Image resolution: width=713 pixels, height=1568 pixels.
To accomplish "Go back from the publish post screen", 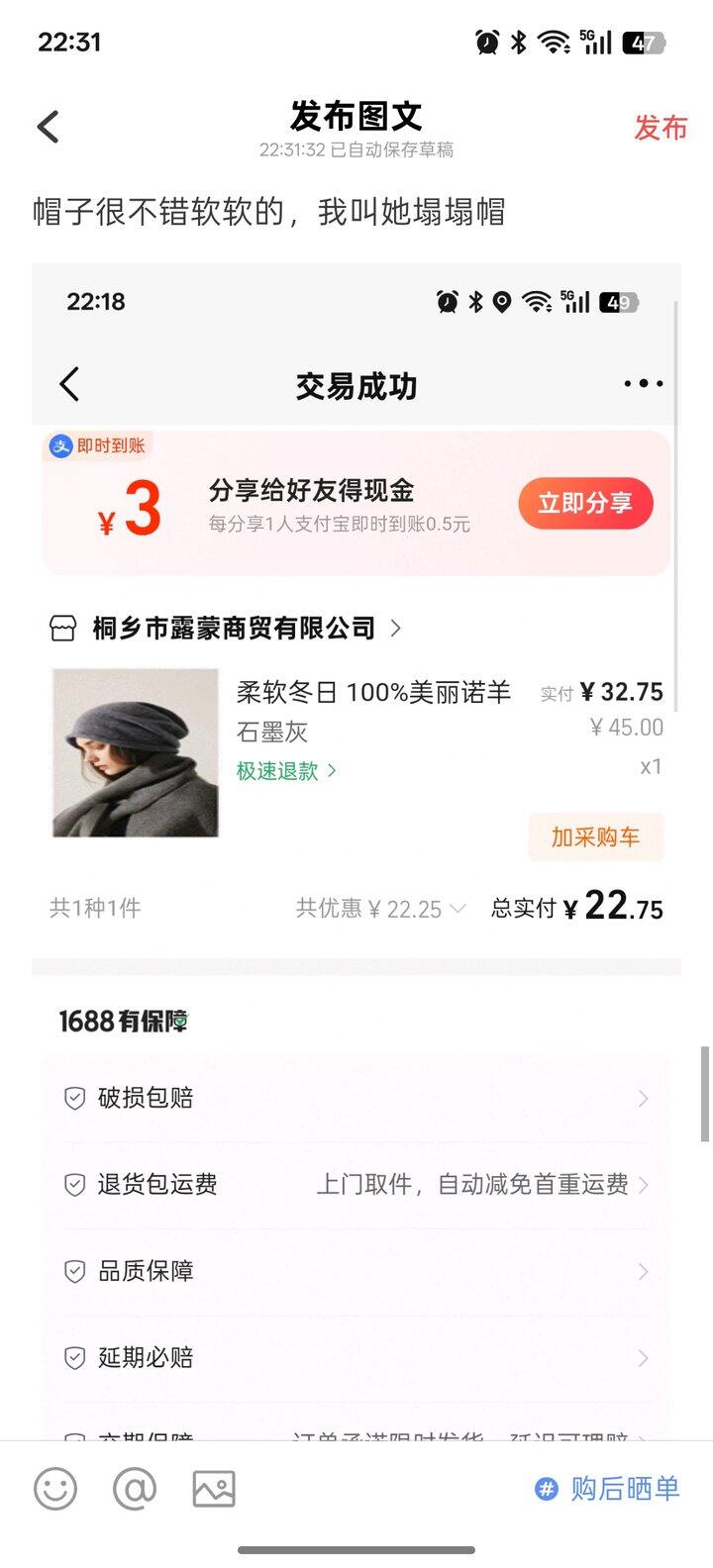I will pos(48,127).
